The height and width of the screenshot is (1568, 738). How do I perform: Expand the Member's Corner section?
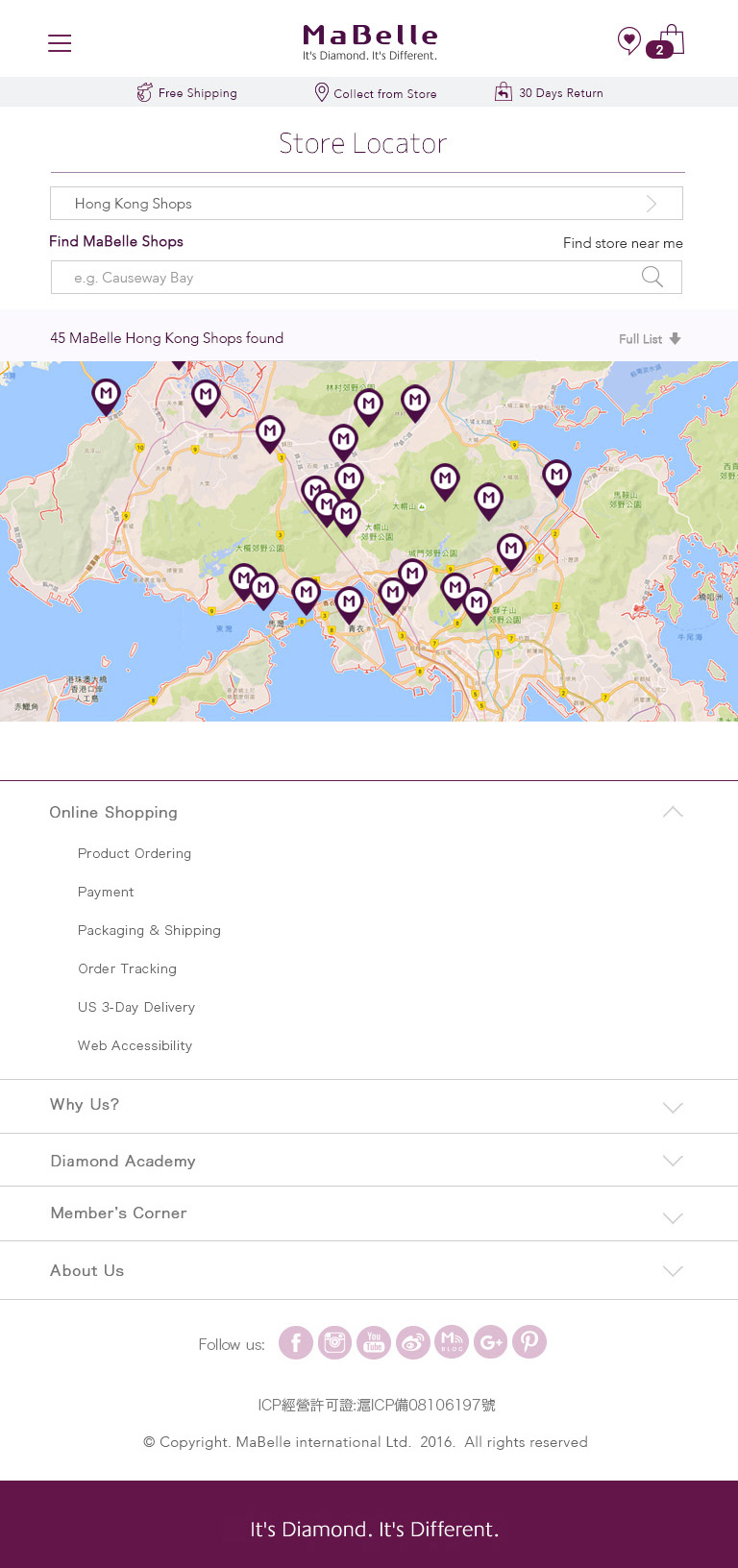369,1213
